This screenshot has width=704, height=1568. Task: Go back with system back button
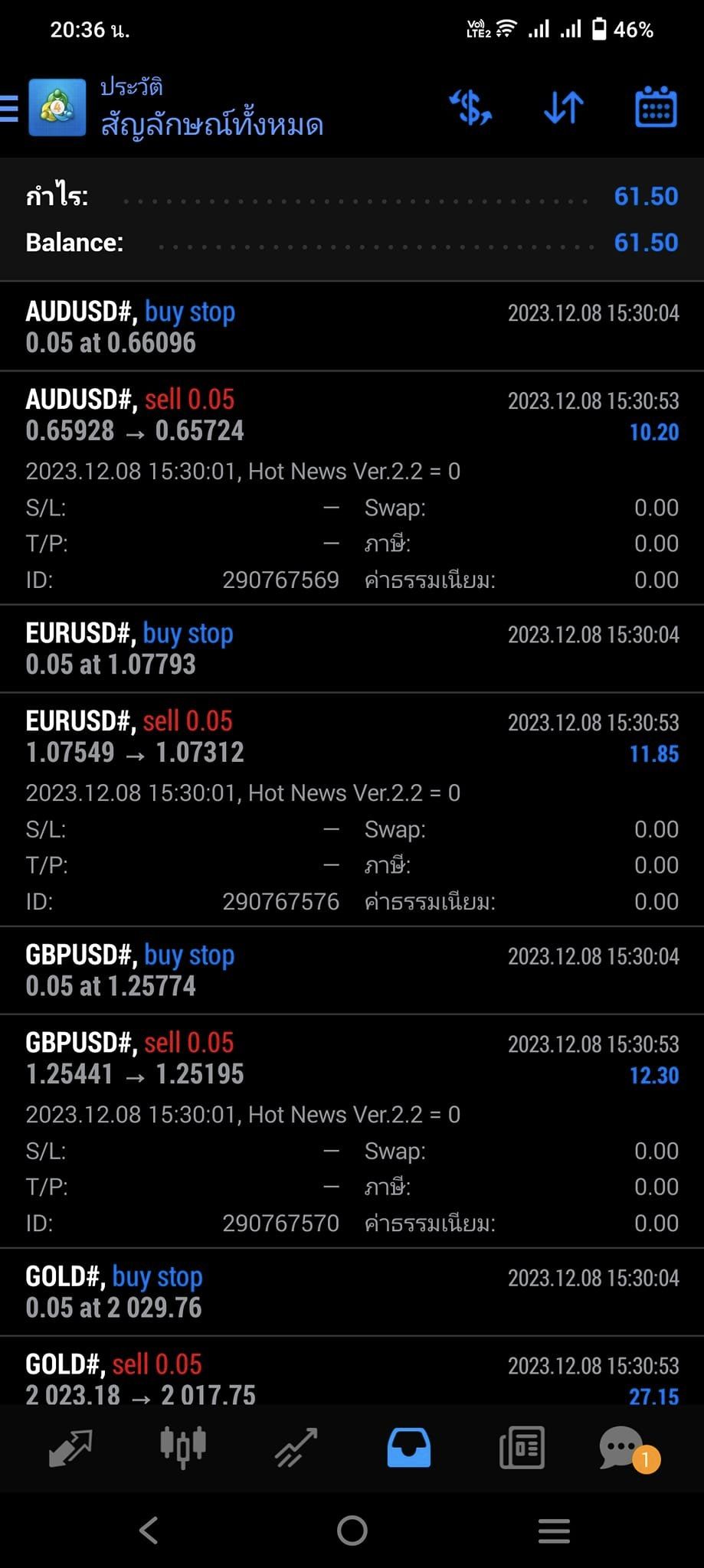(x=149, y=1530)
